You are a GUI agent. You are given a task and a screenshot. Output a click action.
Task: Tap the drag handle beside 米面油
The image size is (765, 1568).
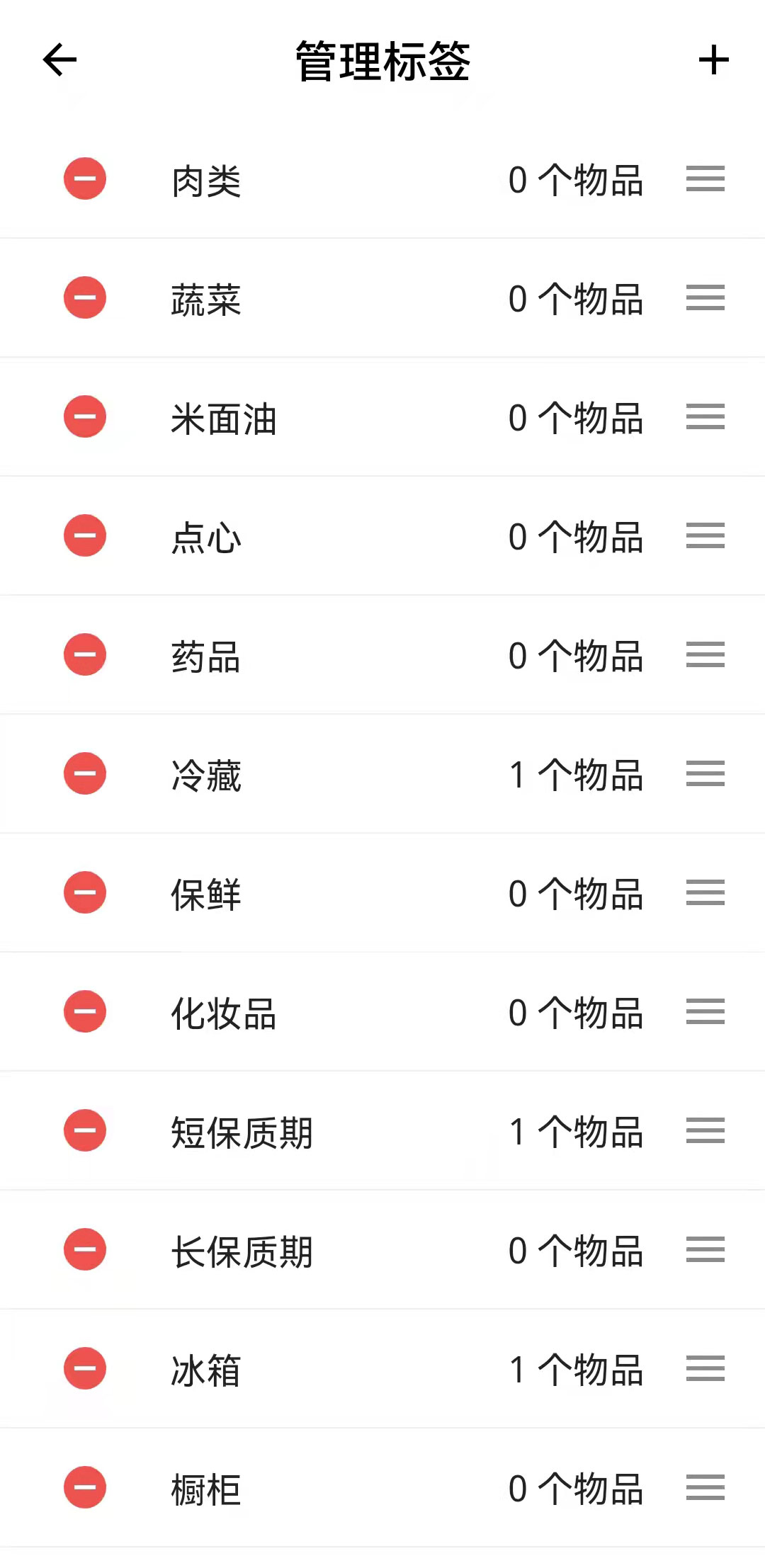pyautogui.click(x=706, y=418)
